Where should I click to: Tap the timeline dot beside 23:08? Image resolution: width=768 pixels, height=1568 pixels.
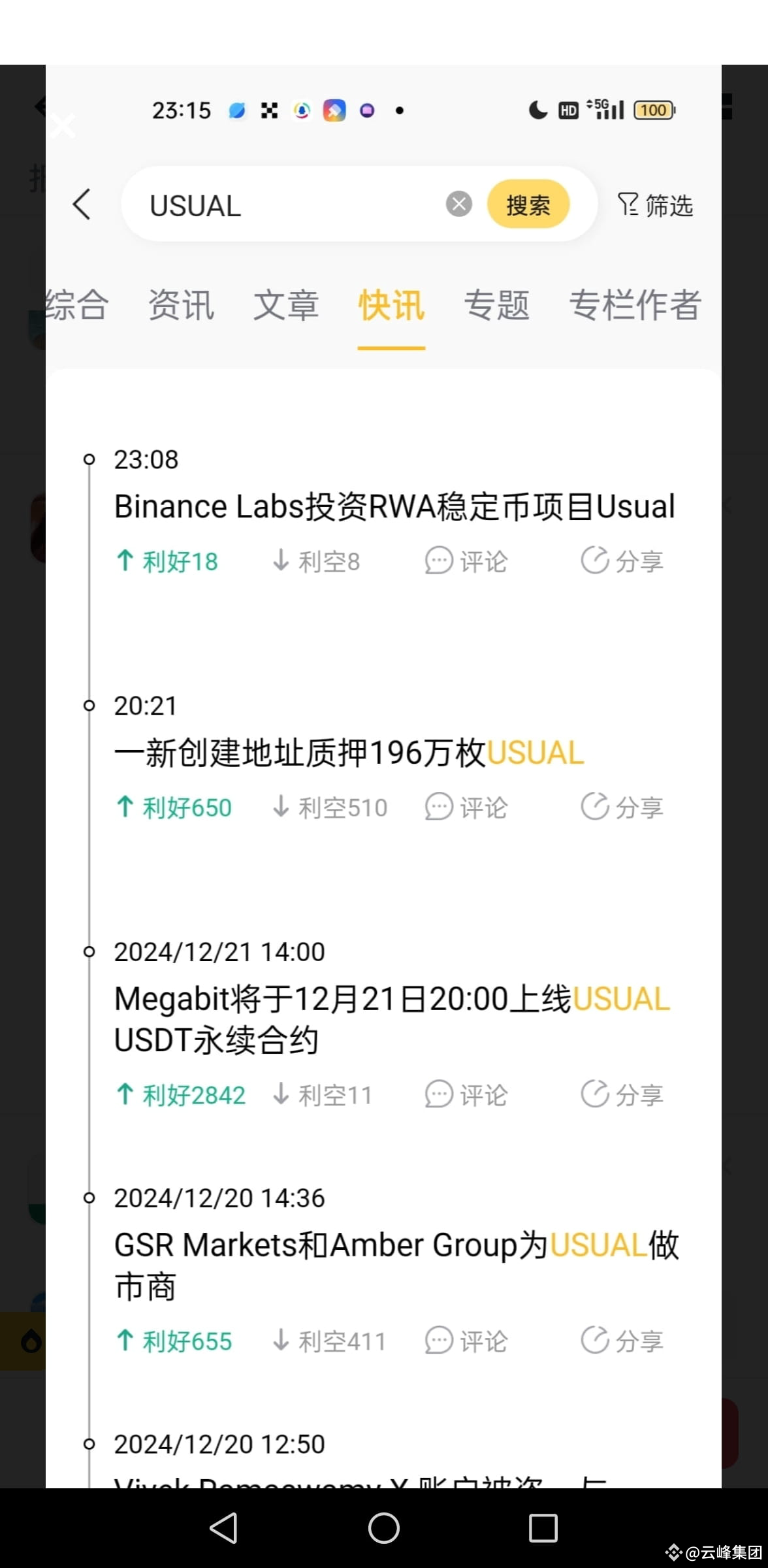point(89,459)
